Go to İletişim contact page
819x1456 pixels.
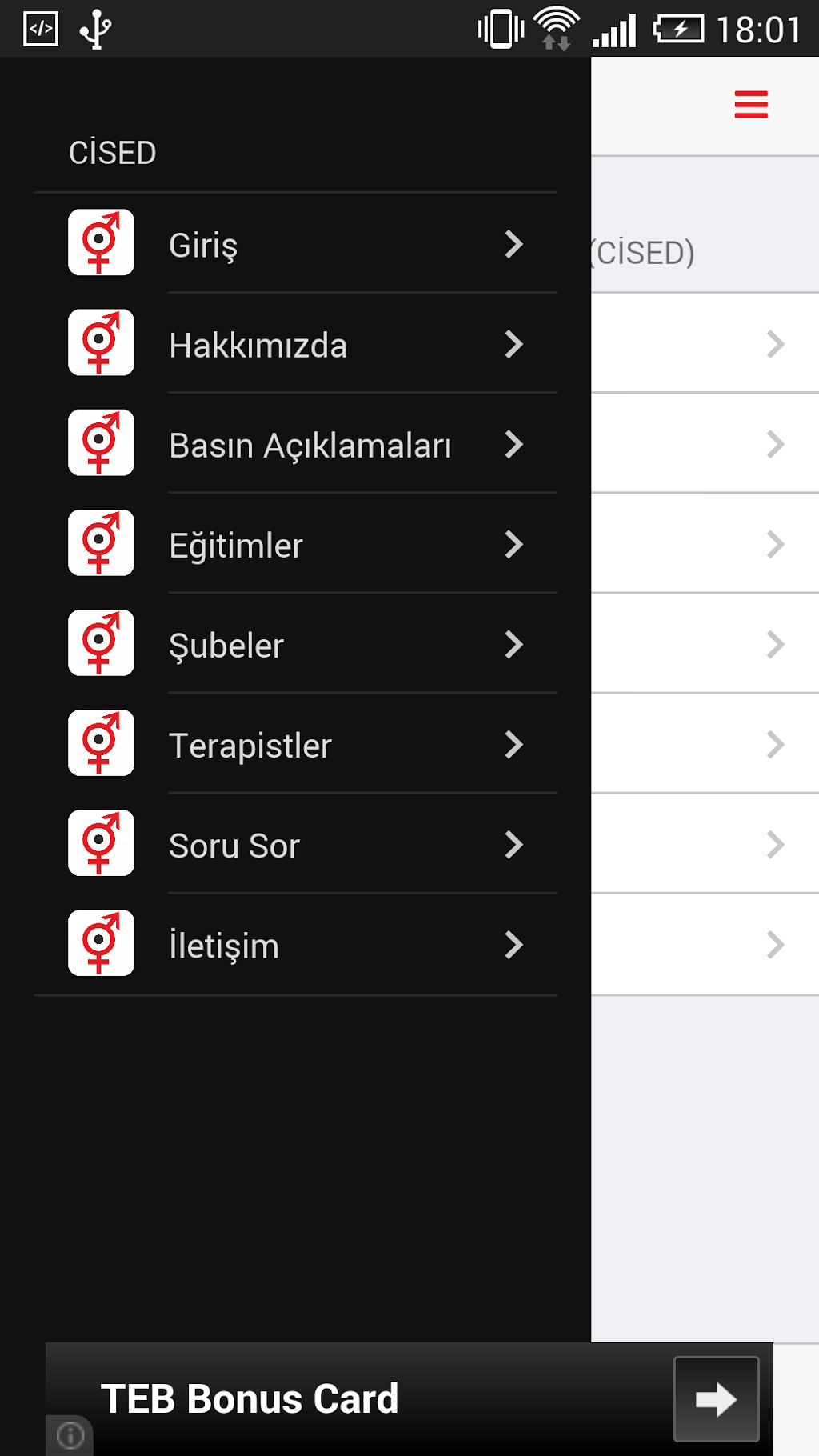tap(296, 945)
